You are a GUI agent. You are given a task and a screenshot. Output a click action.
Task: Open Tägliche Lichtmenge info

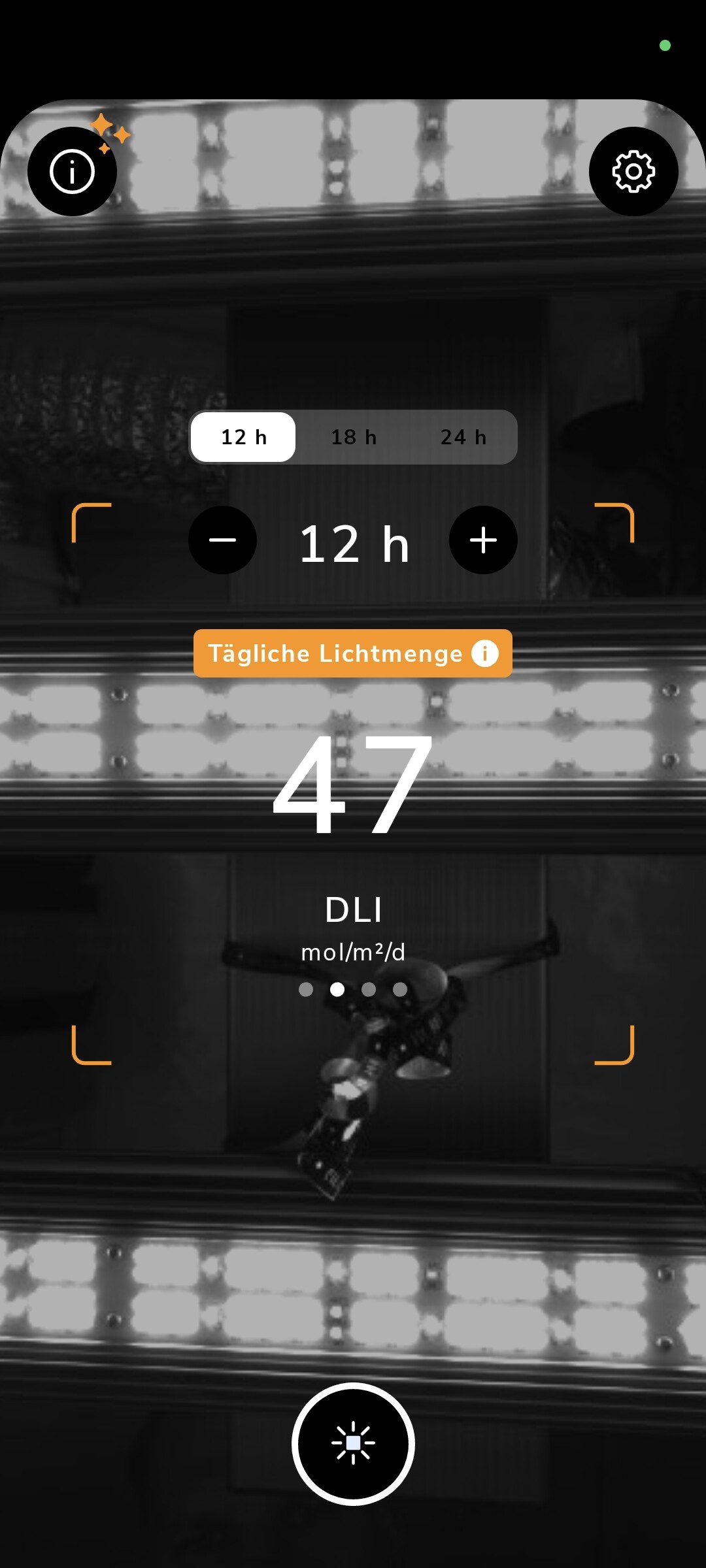[x=484, y=653]
